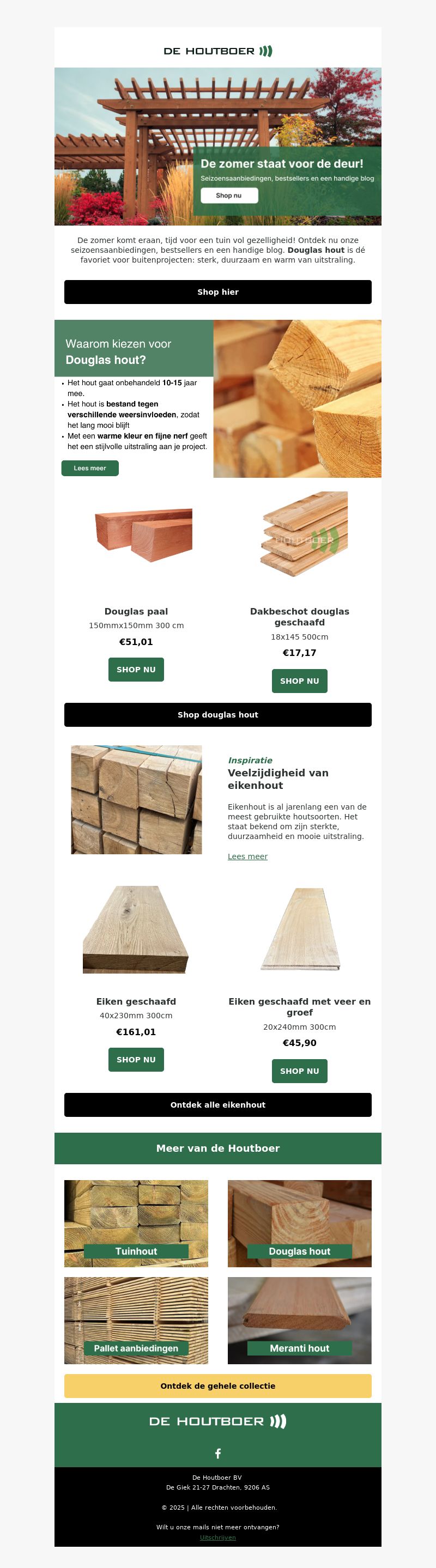This screenshot has width=436, height=1568.
Task: Tap Ontdek de gehele collectie
Action: coord(217,1386)
